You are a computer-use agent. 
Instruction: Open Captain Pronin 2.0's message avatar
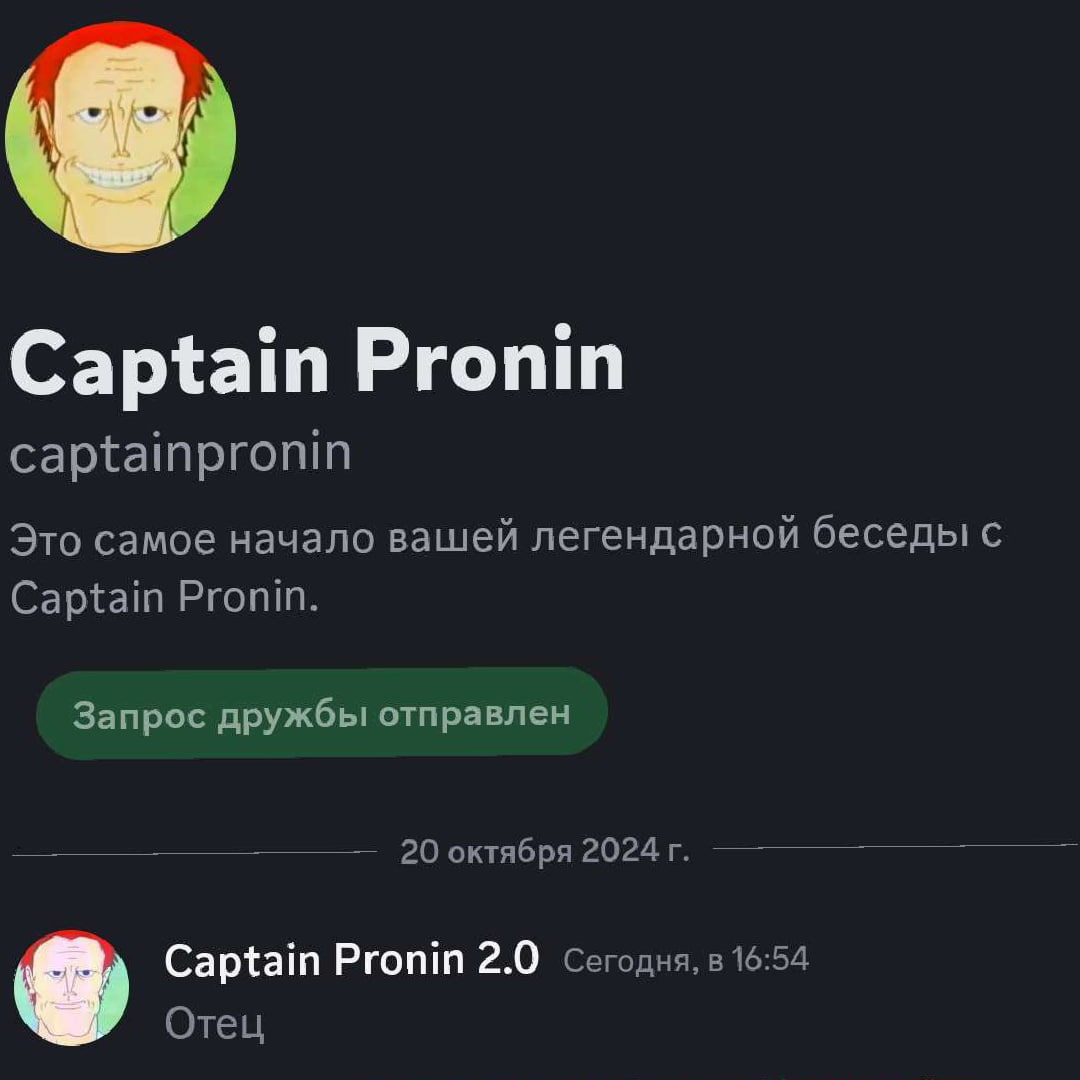point(71,987)
